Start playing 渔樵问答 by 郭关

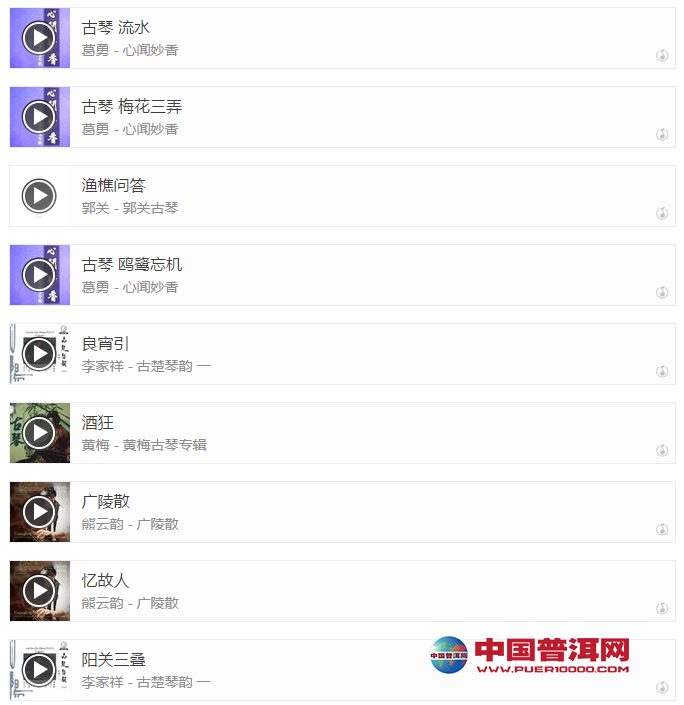(39, 196)
